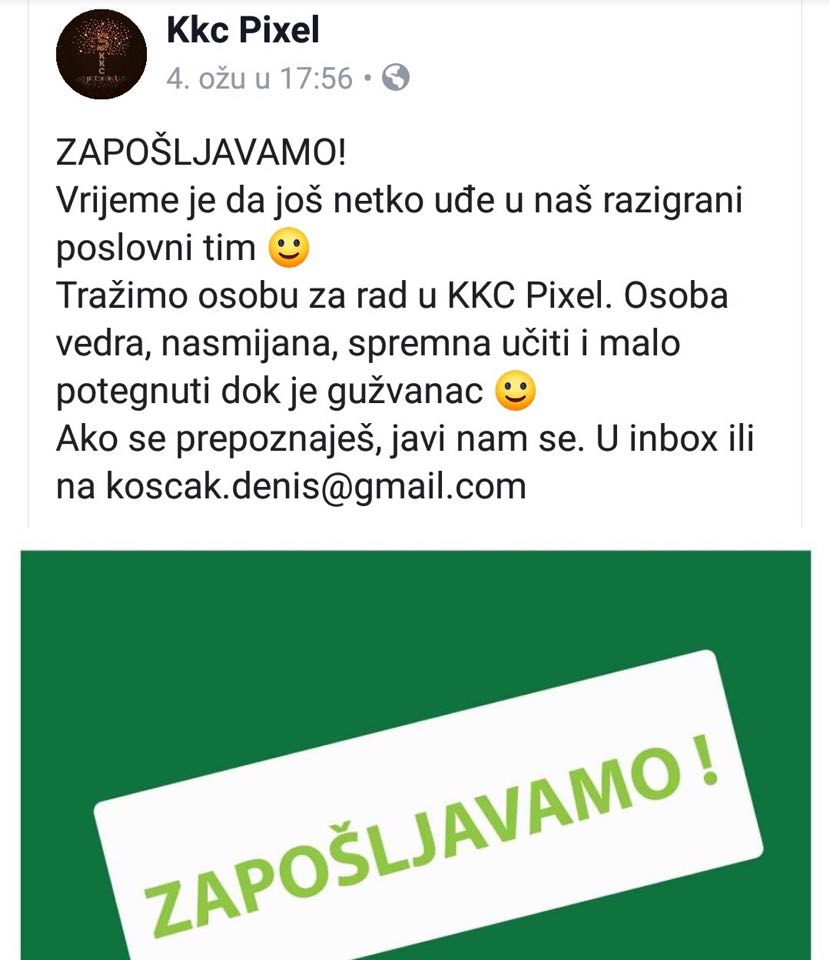The width and height of the screenshot is (830, 960).
Task: Open the Kkc Pixel profile picture
Action: pyautogui.click(x=97, y=58)
